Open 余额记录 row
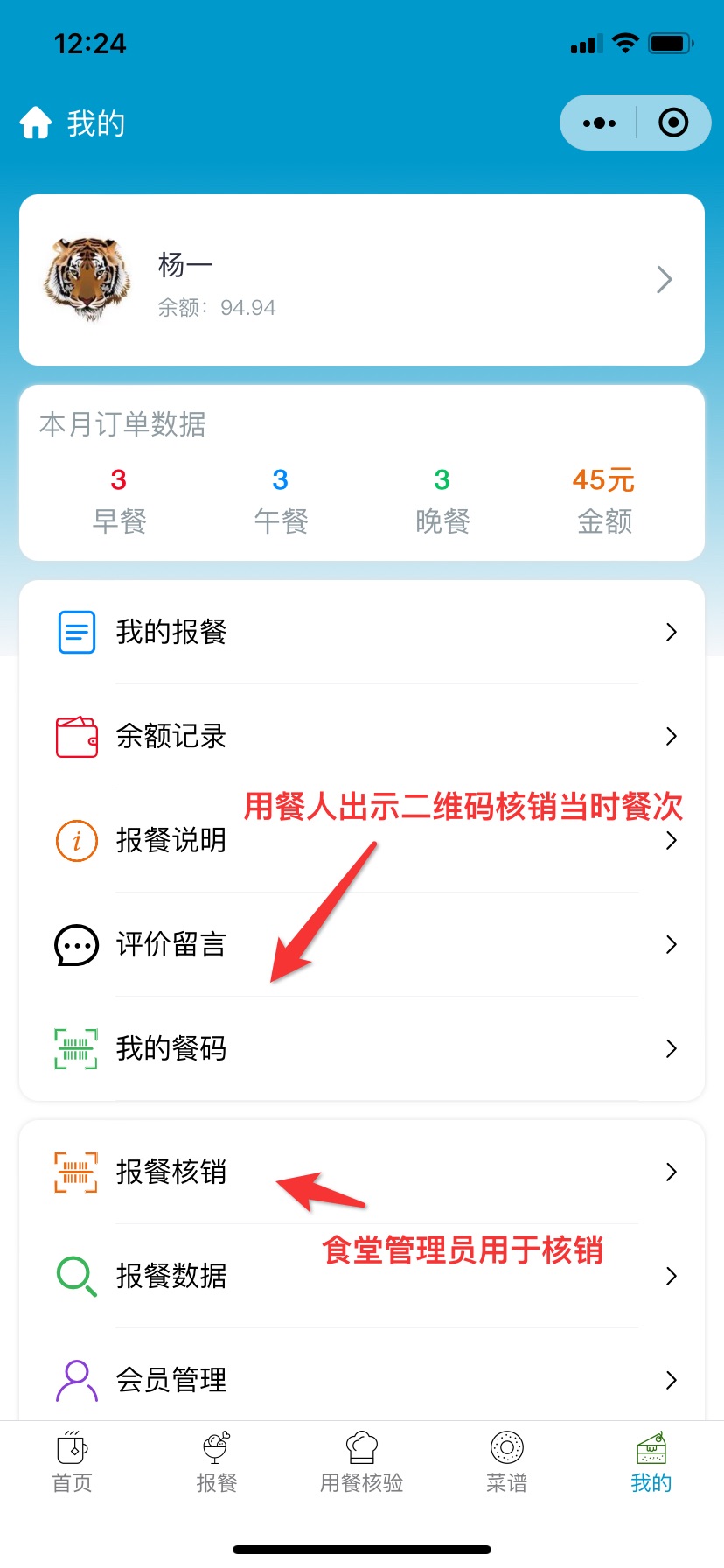This screenshot has width=724, height=1568. (x=361, y=736)
